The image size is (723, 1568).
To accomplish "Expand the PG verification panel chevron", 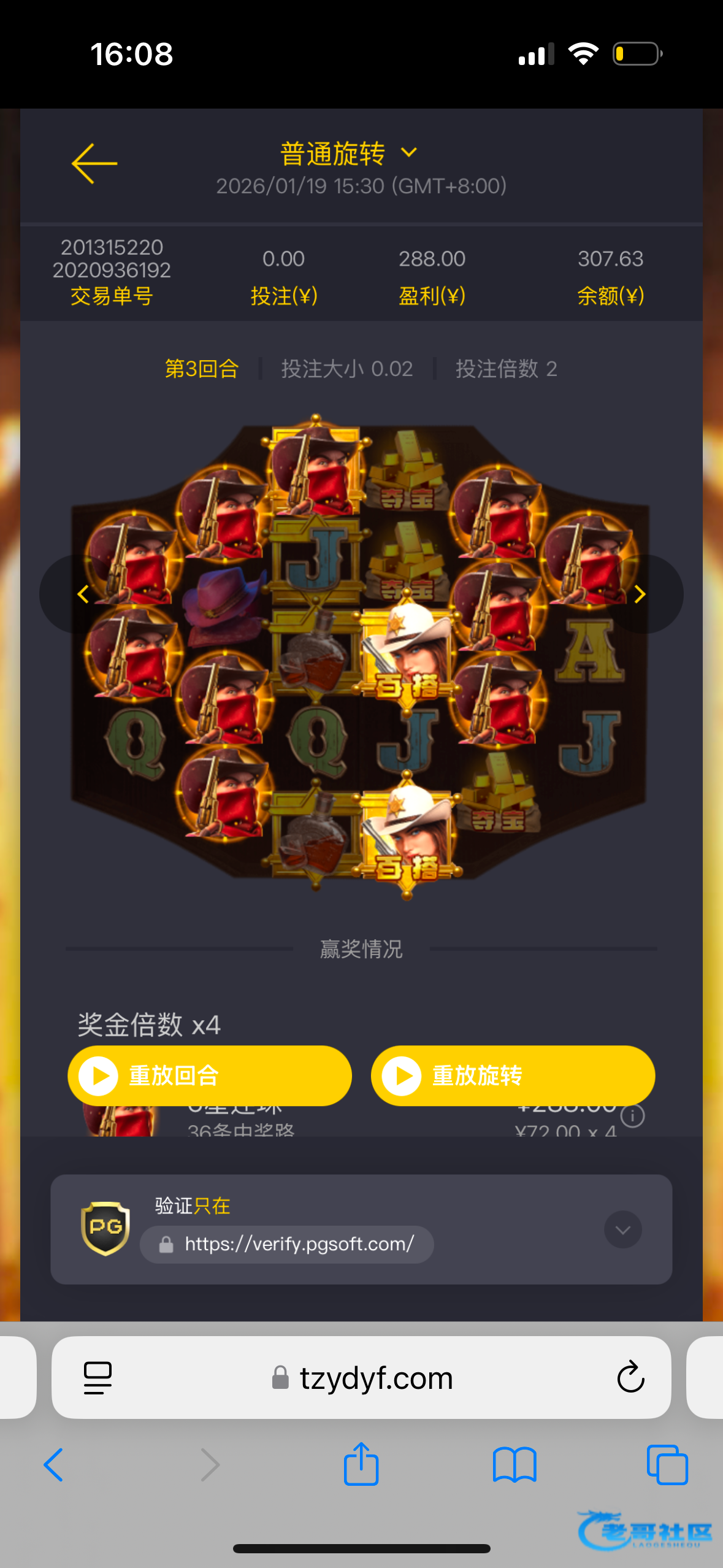I will (622, 1229).
